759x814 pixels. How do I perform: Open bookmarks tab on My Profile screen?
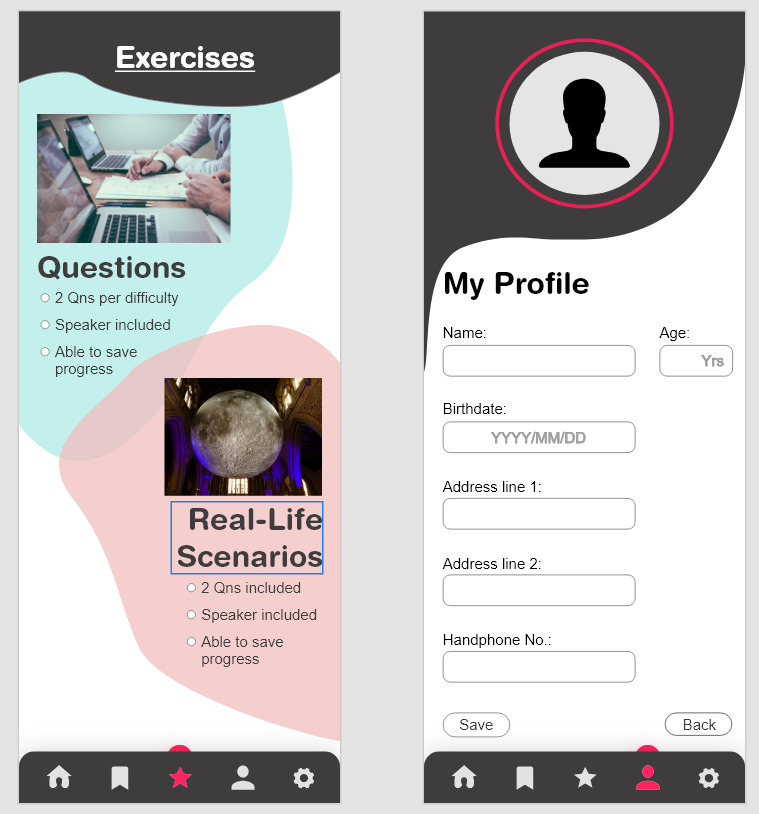tap(524, 778)
